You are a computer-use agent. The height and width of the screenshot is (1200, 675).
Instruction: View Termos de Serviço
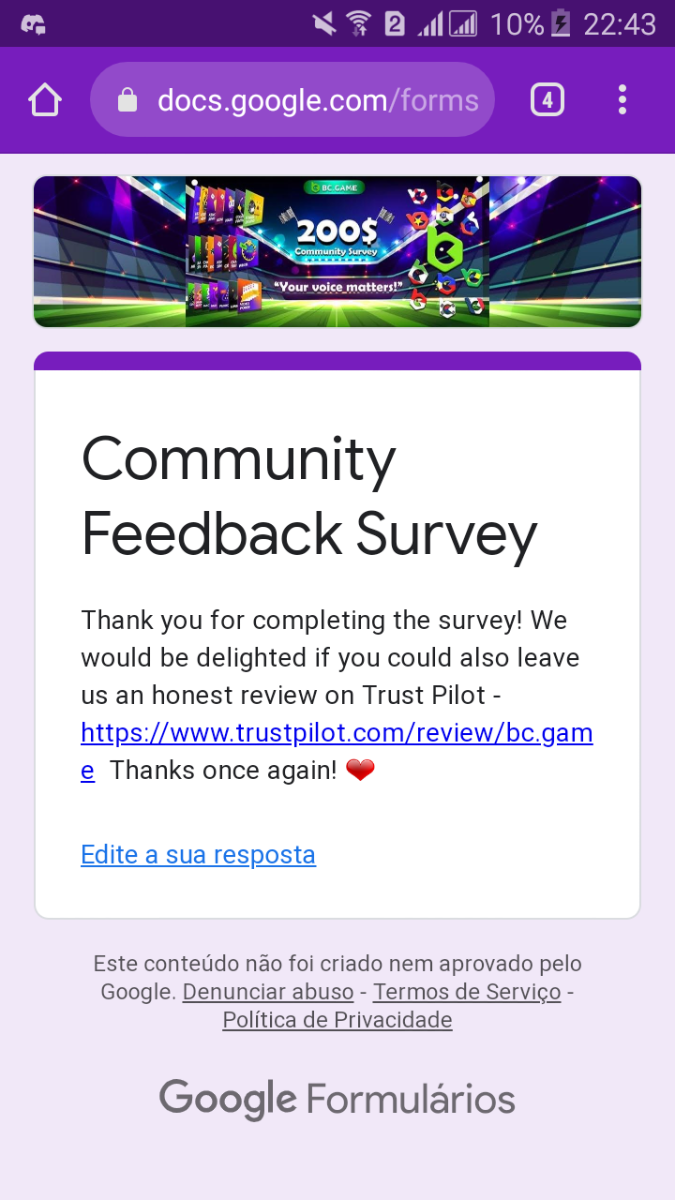coord(467,992)
